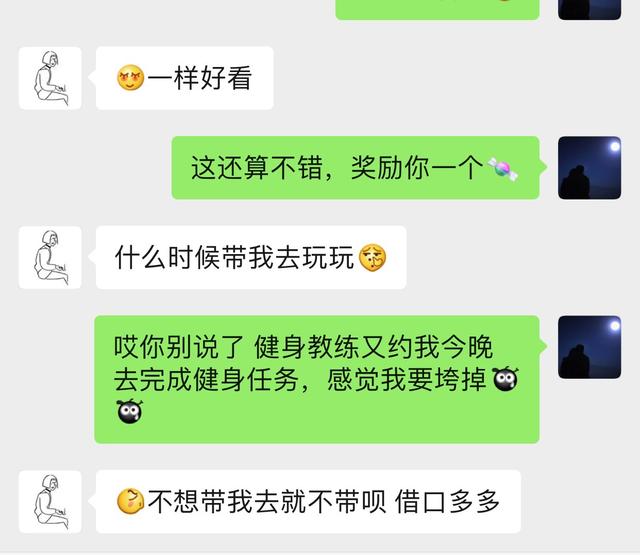Open sender's avatar beside "一样好看" message
Screen dimensions: 640x555
click(50, 78)
